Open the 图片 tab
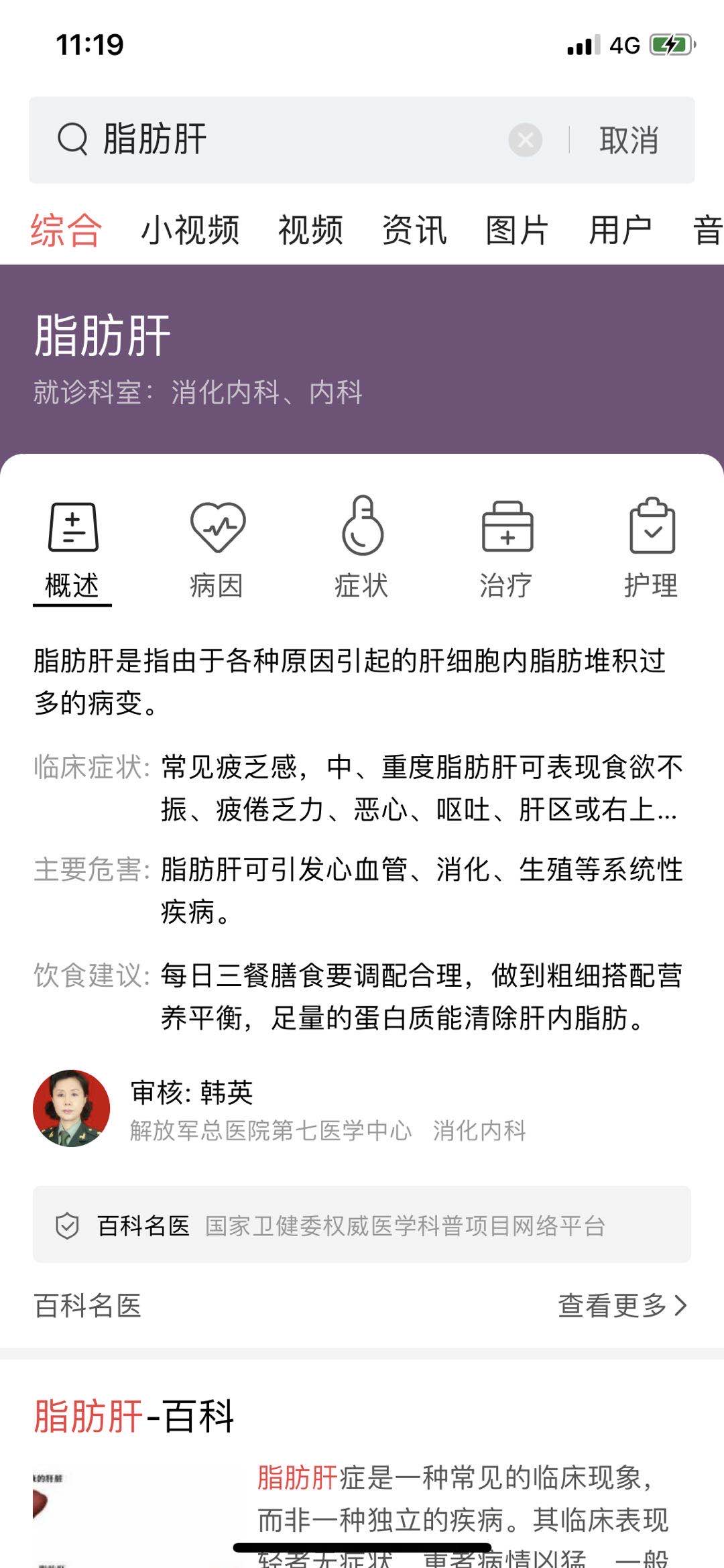Viewport: 724px width, 1568px height. tap(518, 231)
